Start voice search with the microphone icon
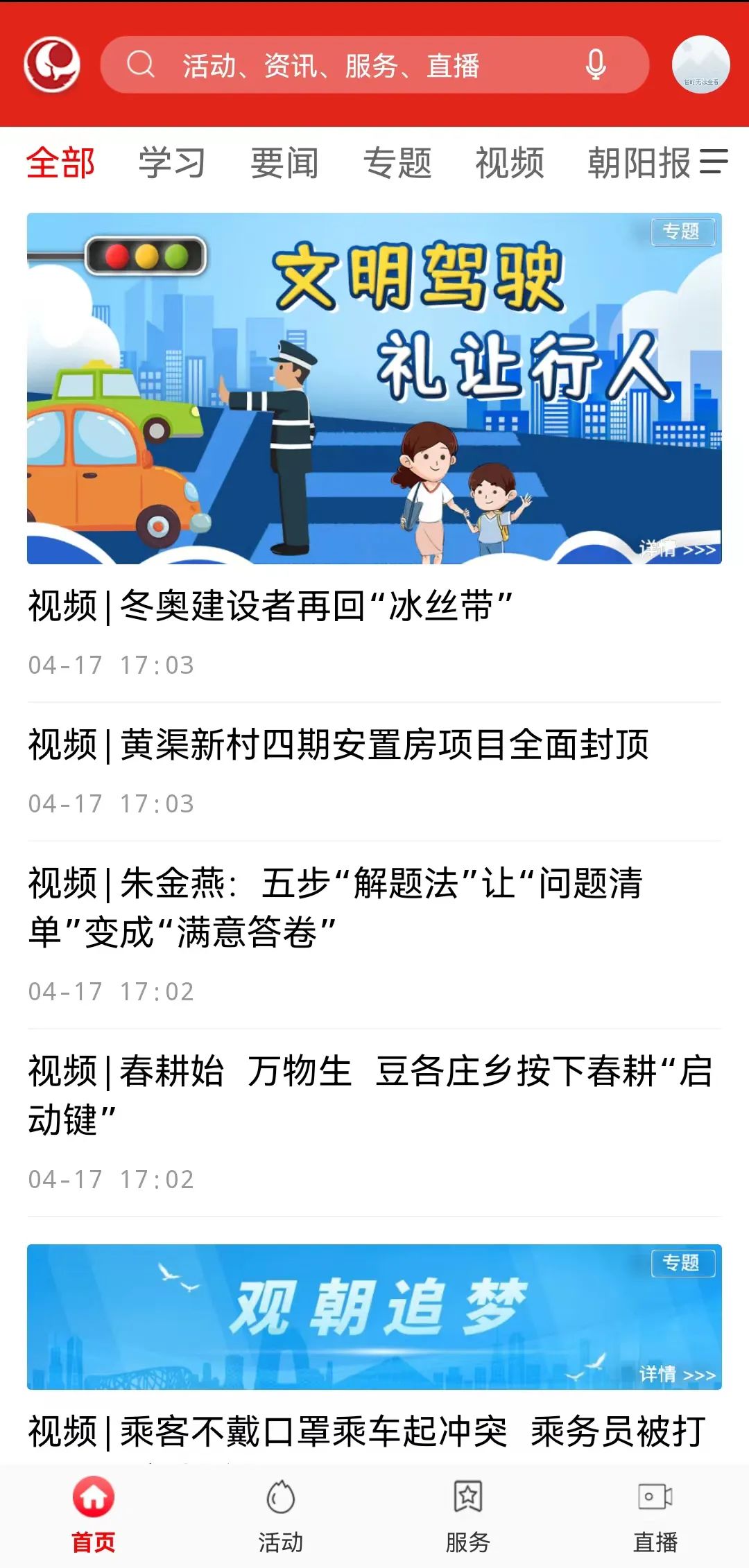 (x=595, y=66)
